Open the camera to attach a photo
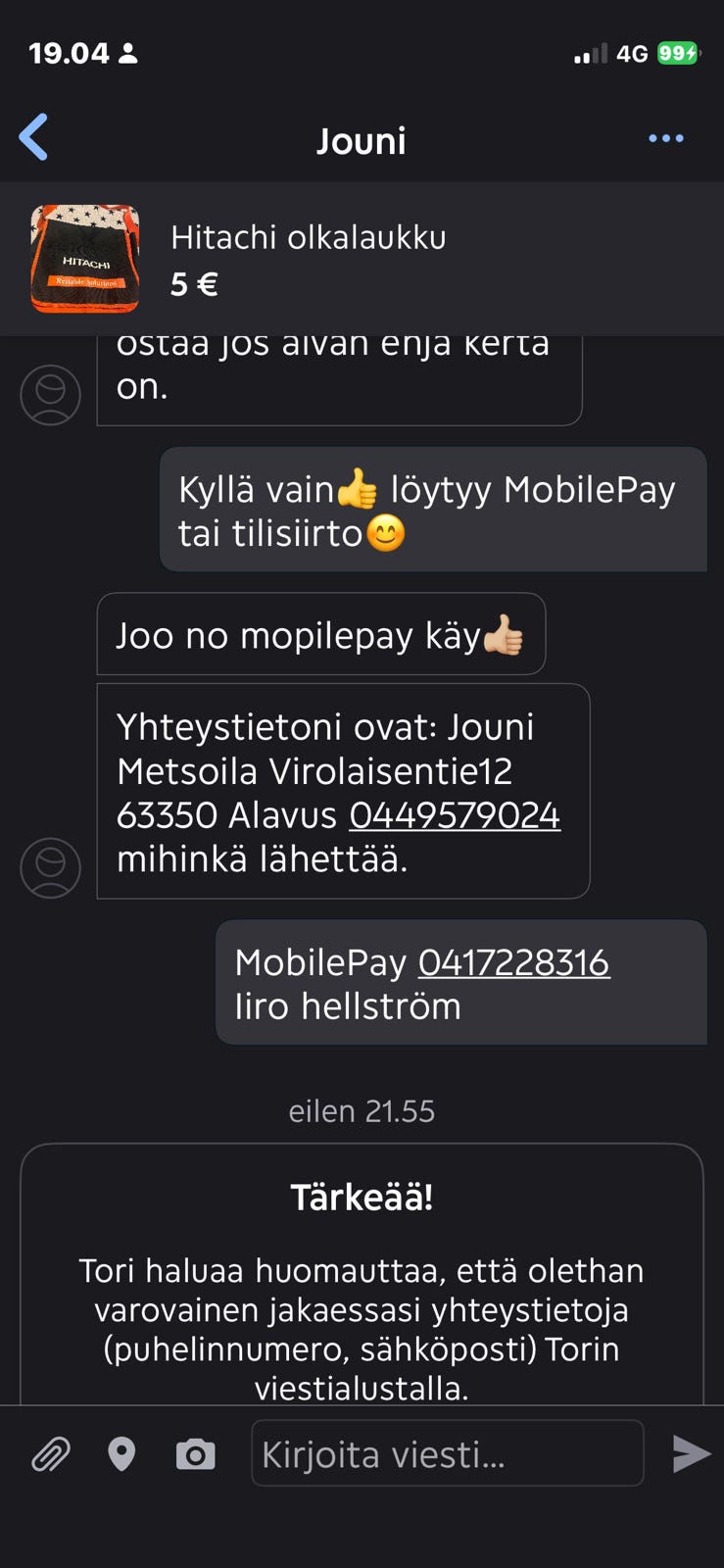Viewport: 724px width, 1568px height. pos(195,1453)
